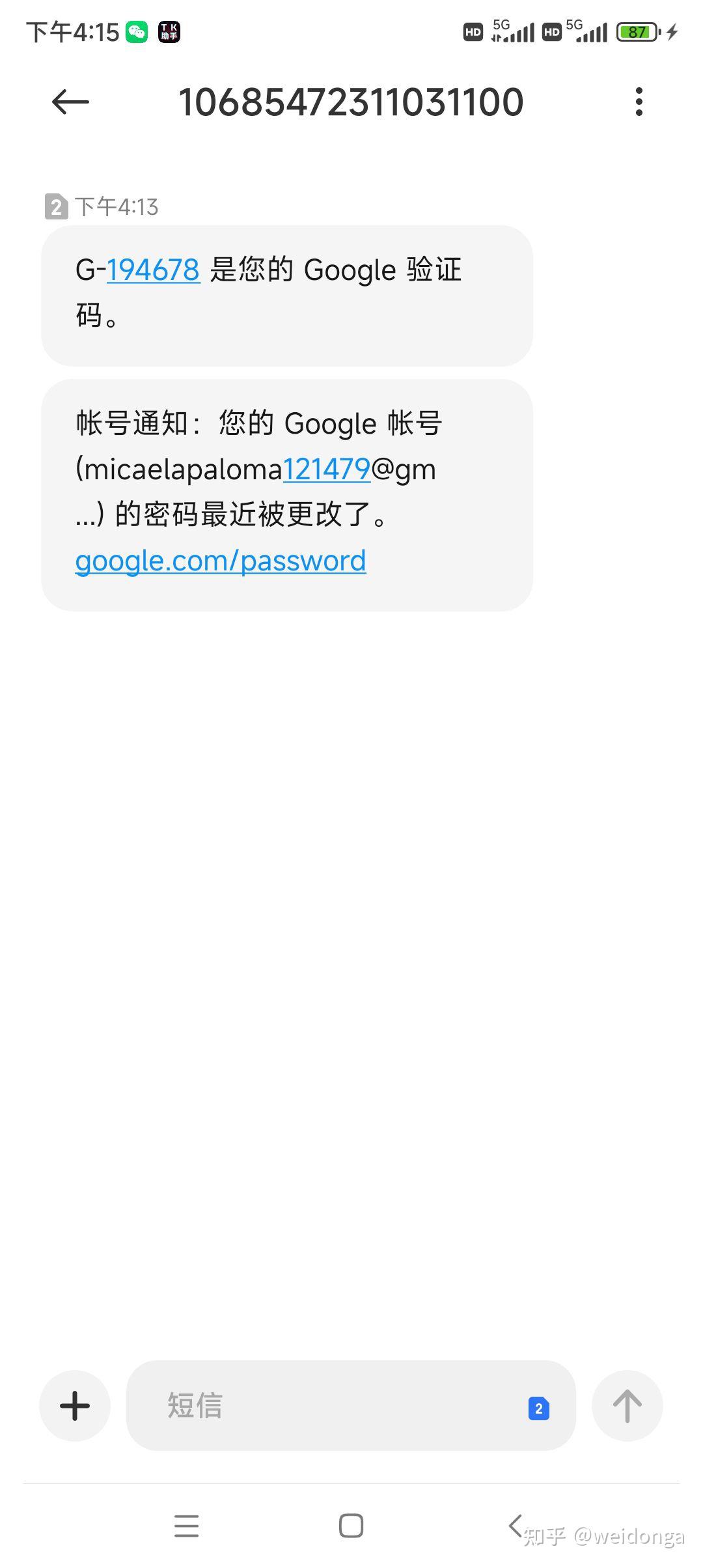The width and height of the screenshot is (703, 1568).
Task: Tap the battery indicator showing 87
Action: 638,31
